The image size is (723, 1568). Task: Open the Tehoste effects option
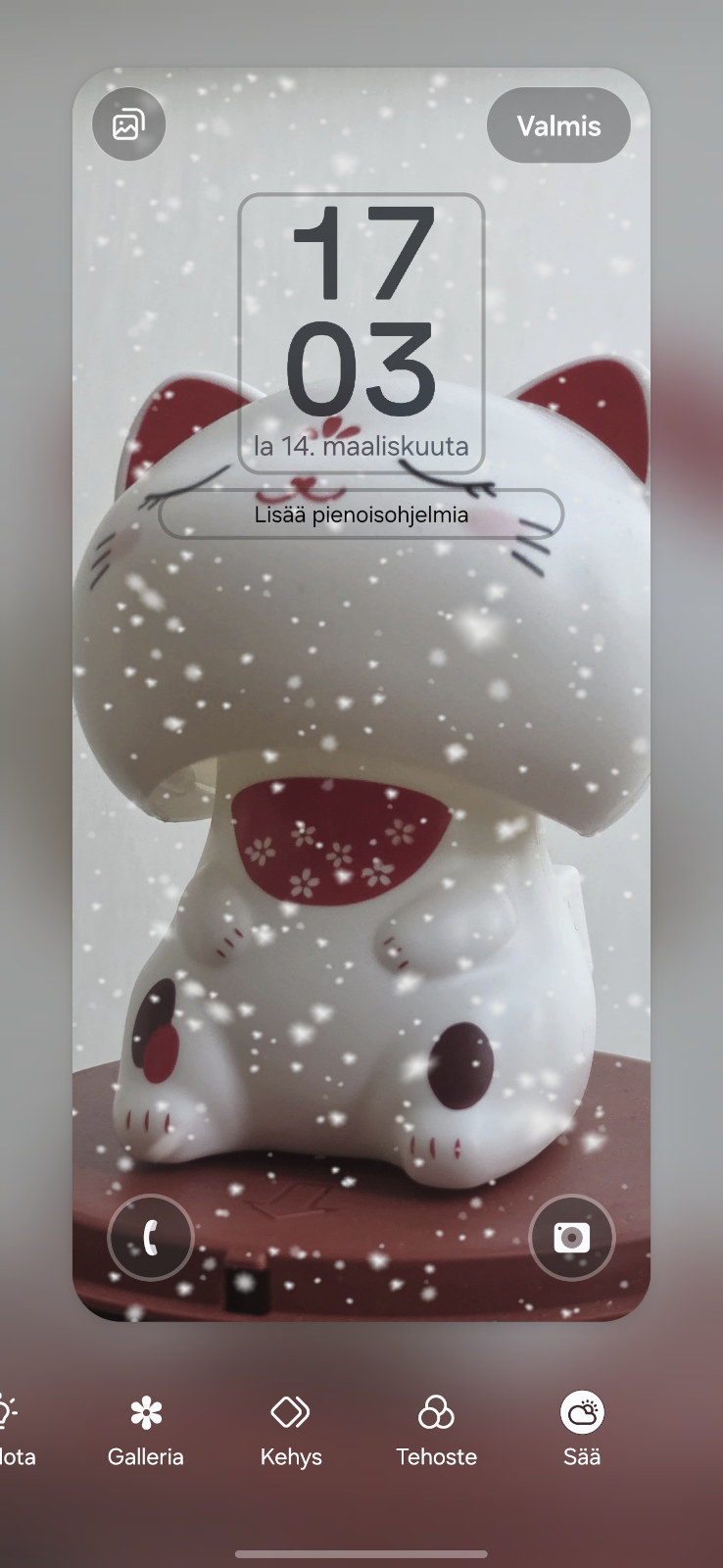tap(436, 1431)
